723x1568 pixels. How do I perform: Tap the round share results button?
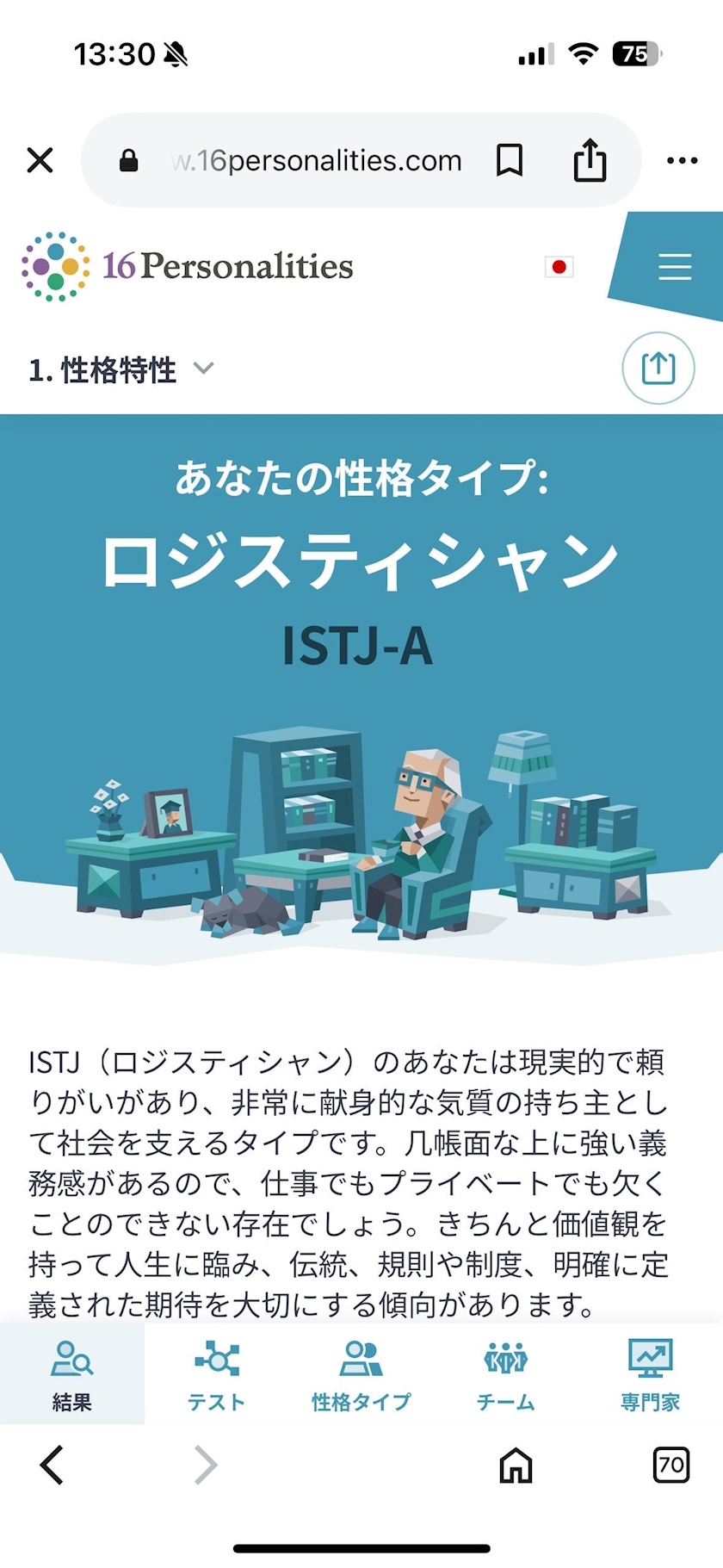(x=658, y=369)
